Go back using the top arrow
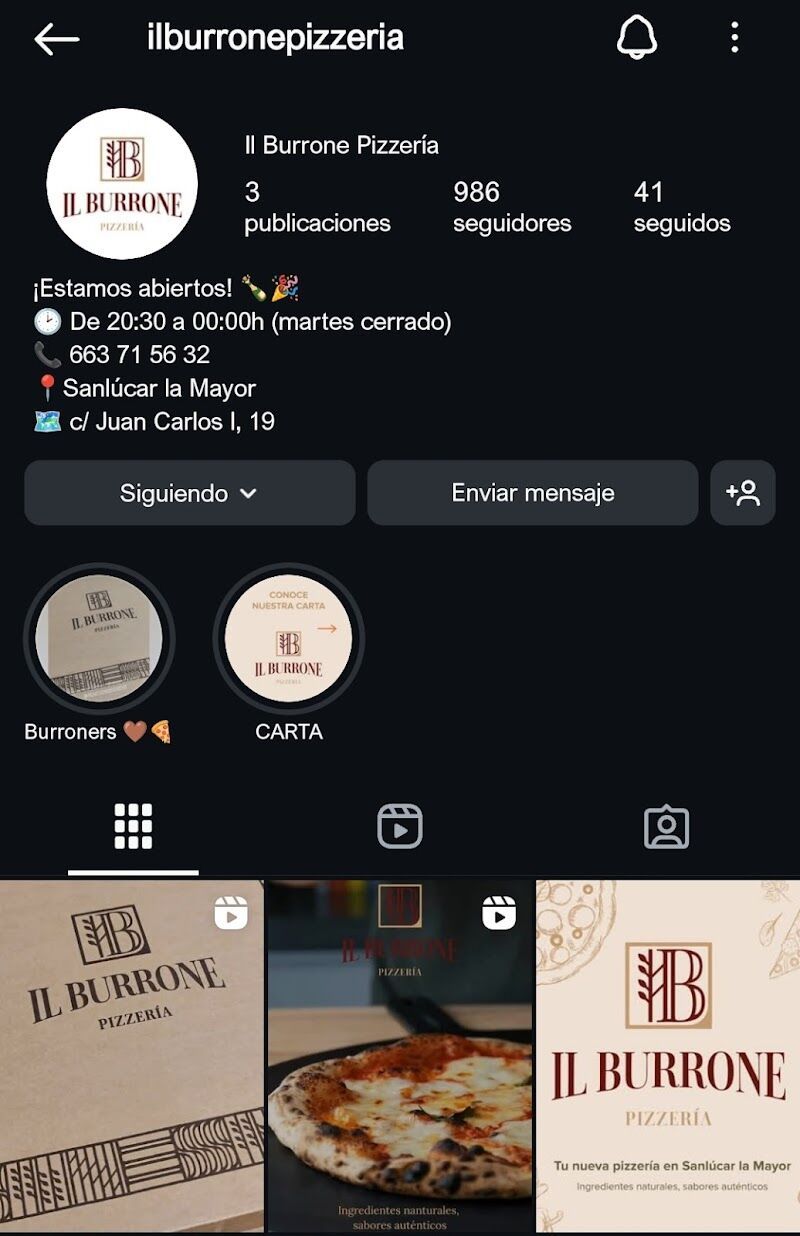 tap(56, 39)
